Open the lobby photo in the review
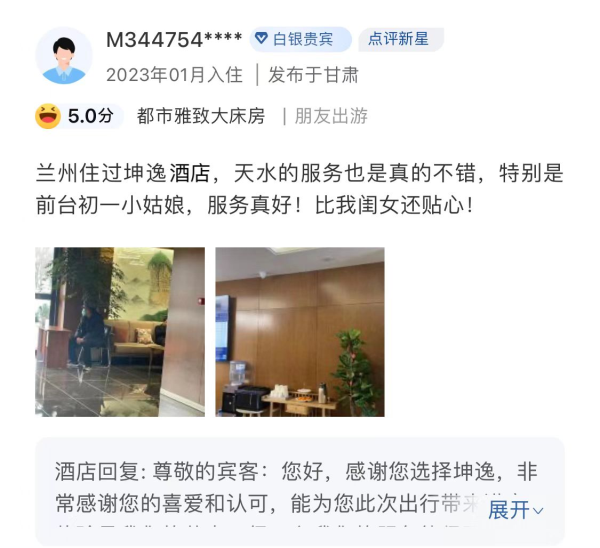 tap(120, 332)
